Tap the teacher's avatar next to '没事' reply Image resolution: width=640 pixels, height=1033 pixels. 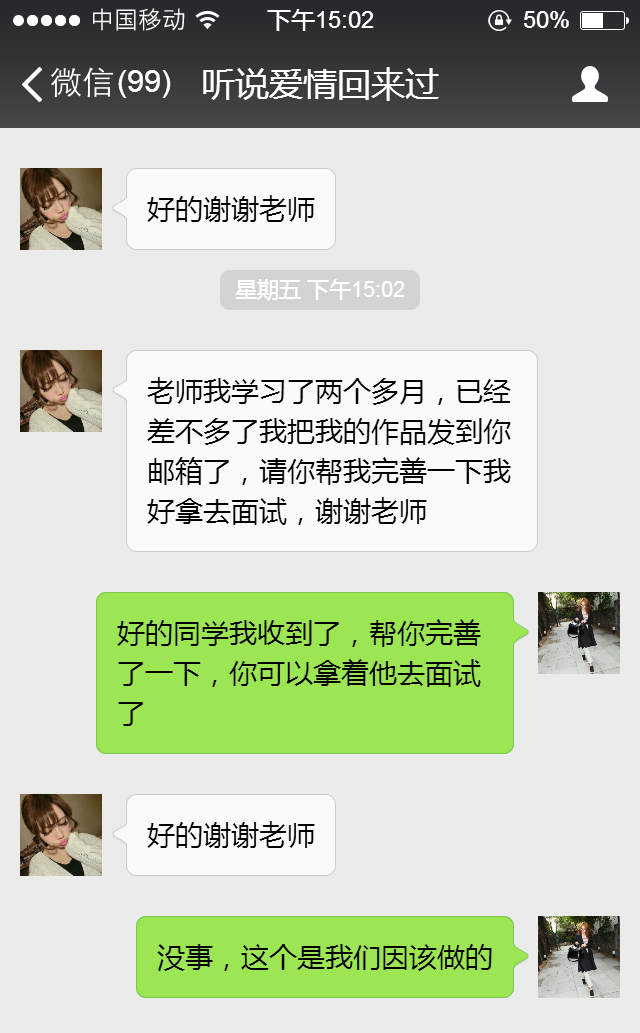click(578, 957)
